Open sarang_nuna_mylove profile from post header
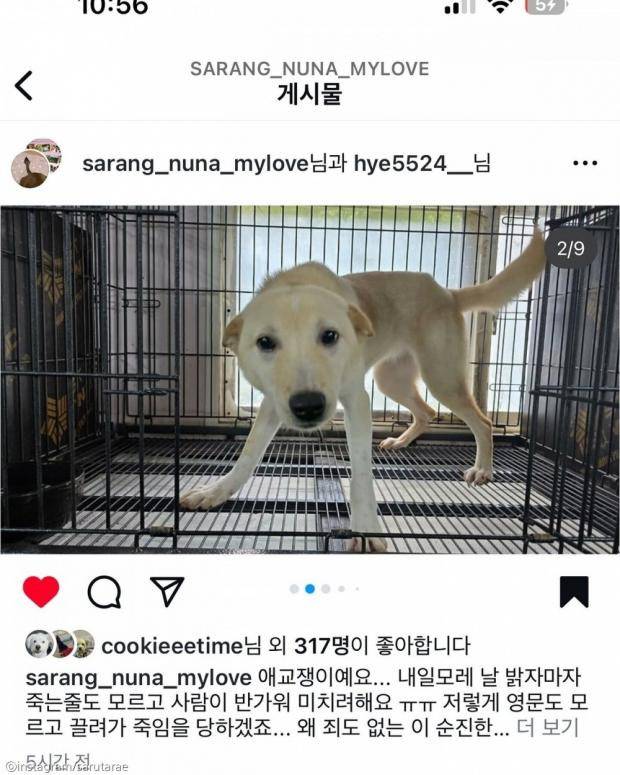Viewport: 620px width, 775px height. click(194, 164)
